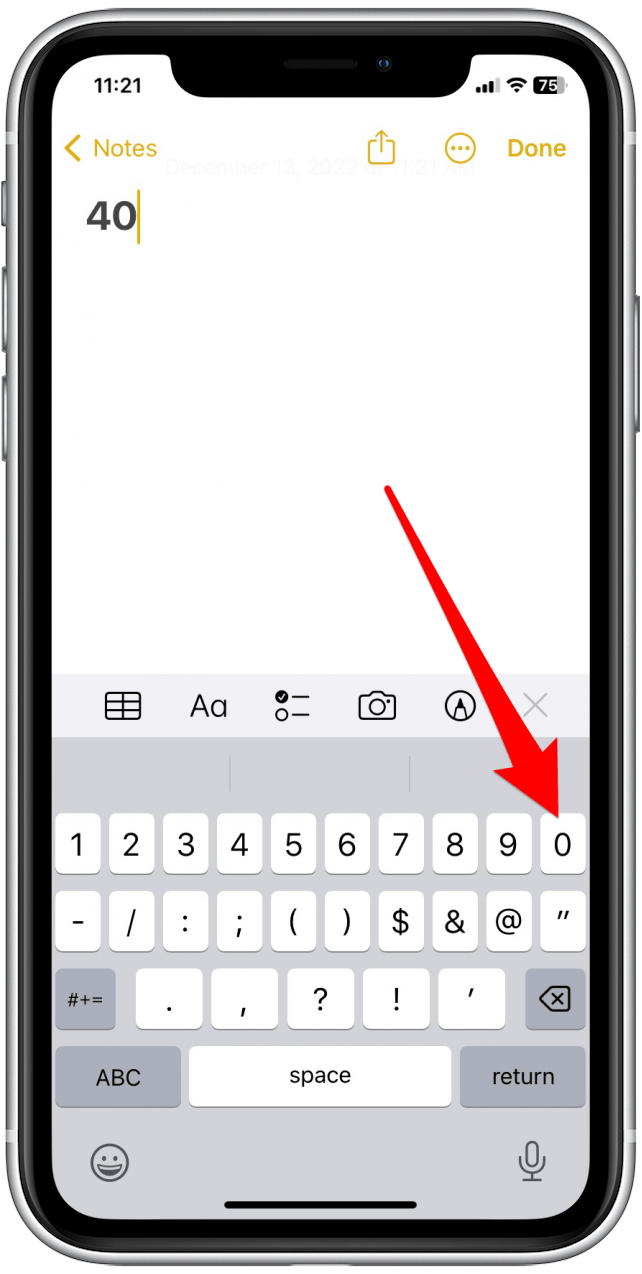Add a checklist to the note

click(x=292, y=706)
